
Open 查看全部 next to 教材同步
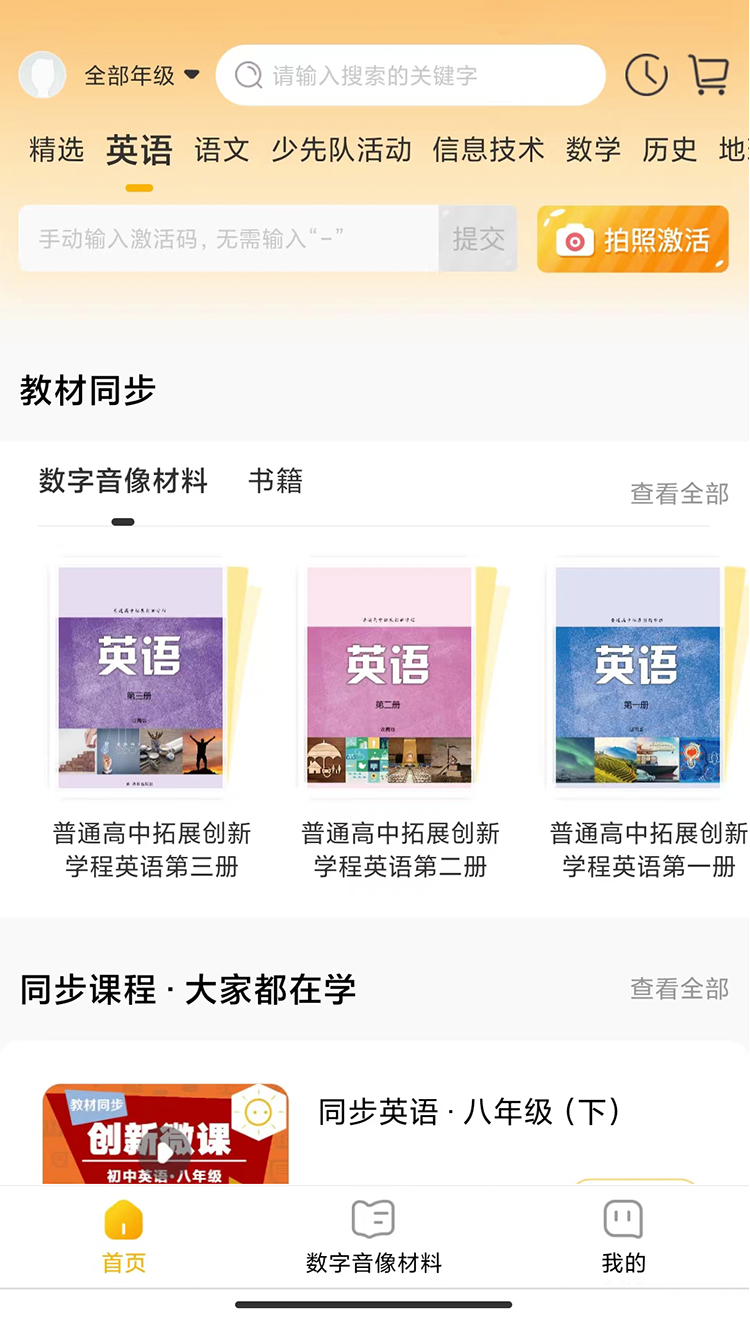[679, 493]
